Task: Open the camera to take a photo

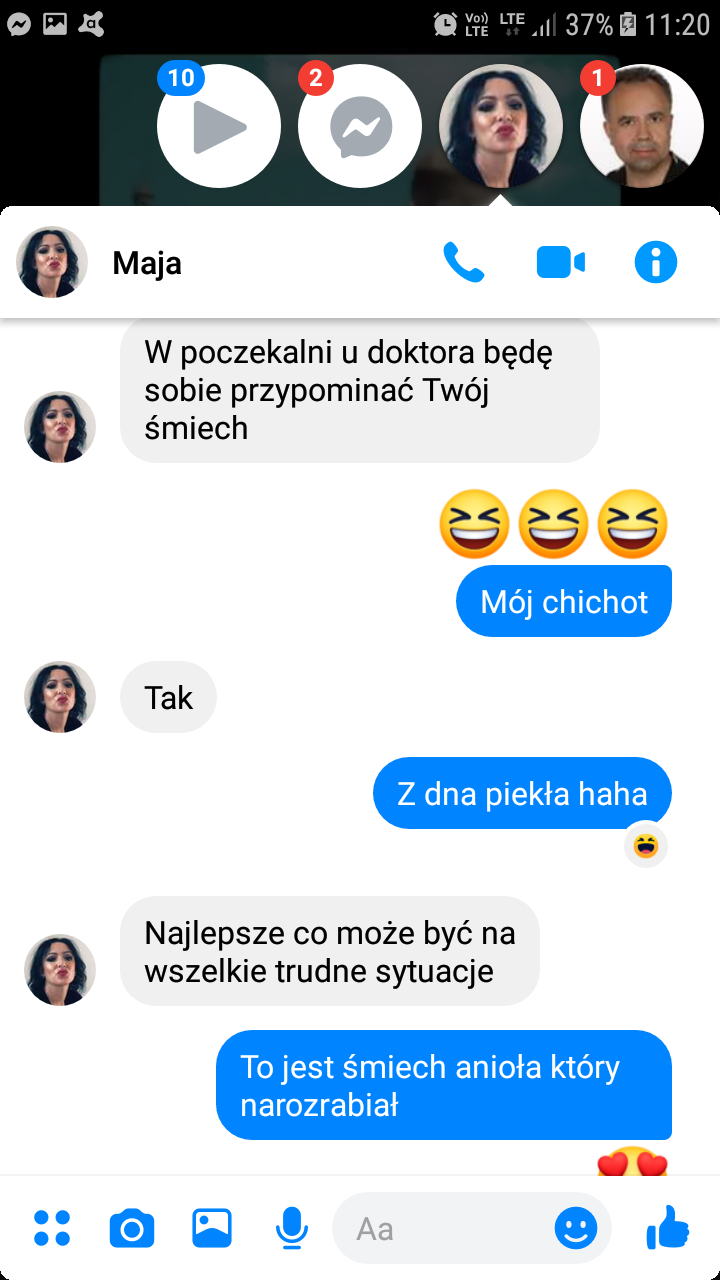Action: tap(132, 1228)
